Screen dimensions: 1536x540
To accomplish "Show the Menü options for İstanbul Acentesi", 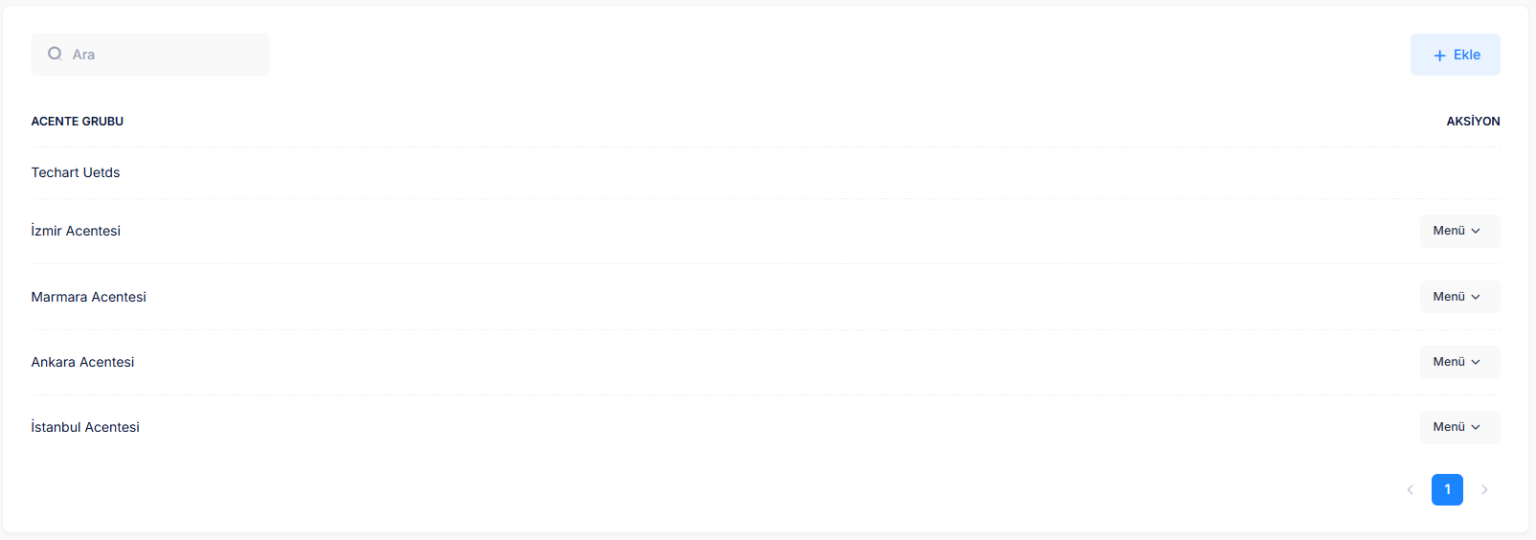I will pos(1459,427).
